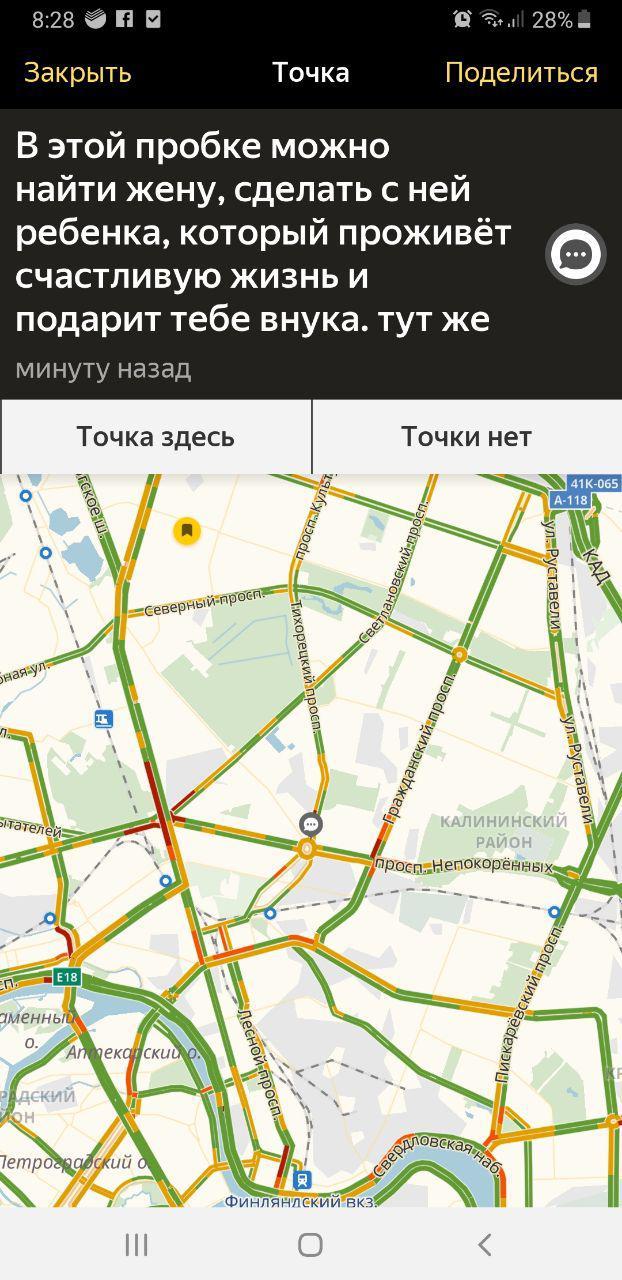Select Точки нет button
The height and width of the screenshot is (1280, 622).
466,437
